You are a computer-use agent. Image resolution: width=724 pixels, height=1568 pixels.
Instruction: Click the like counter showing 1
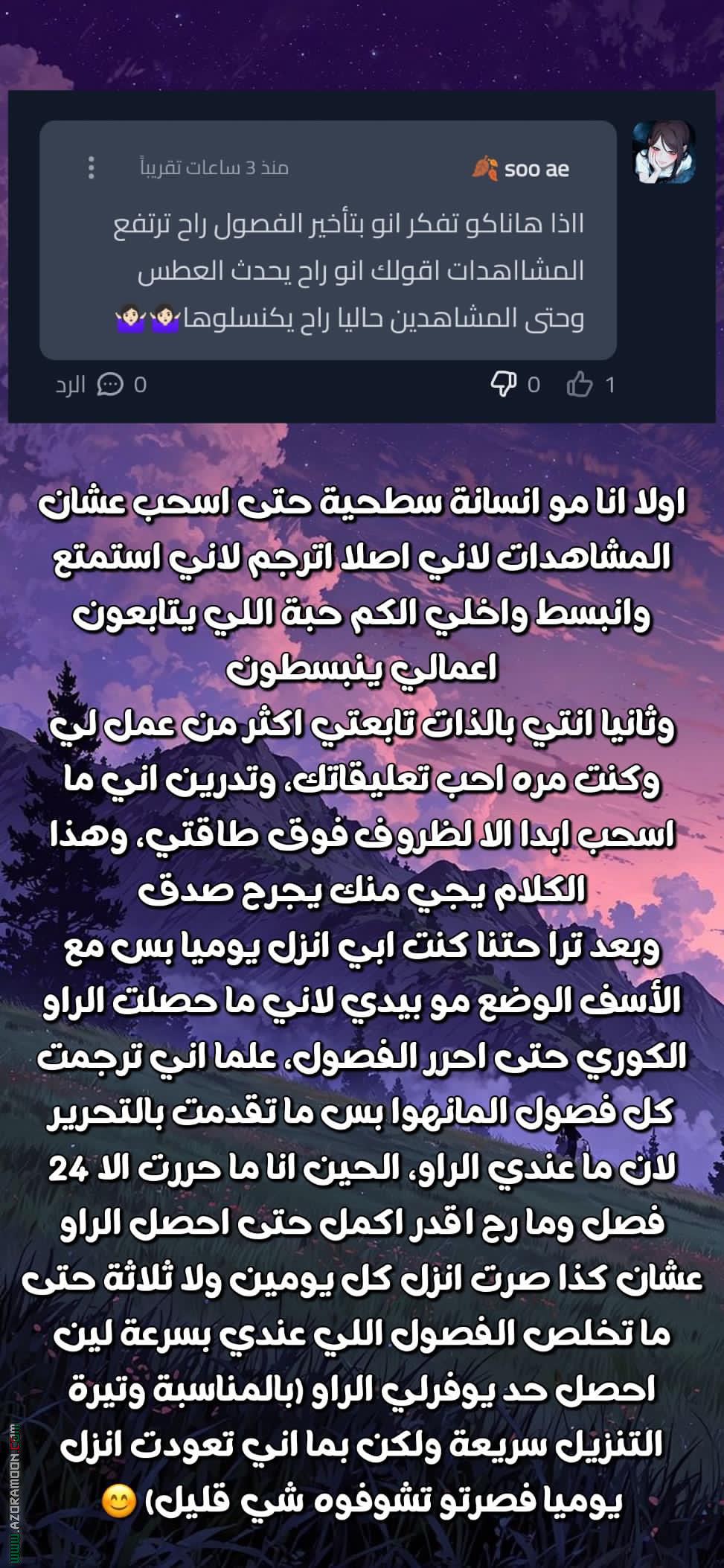tap(609, 384)
